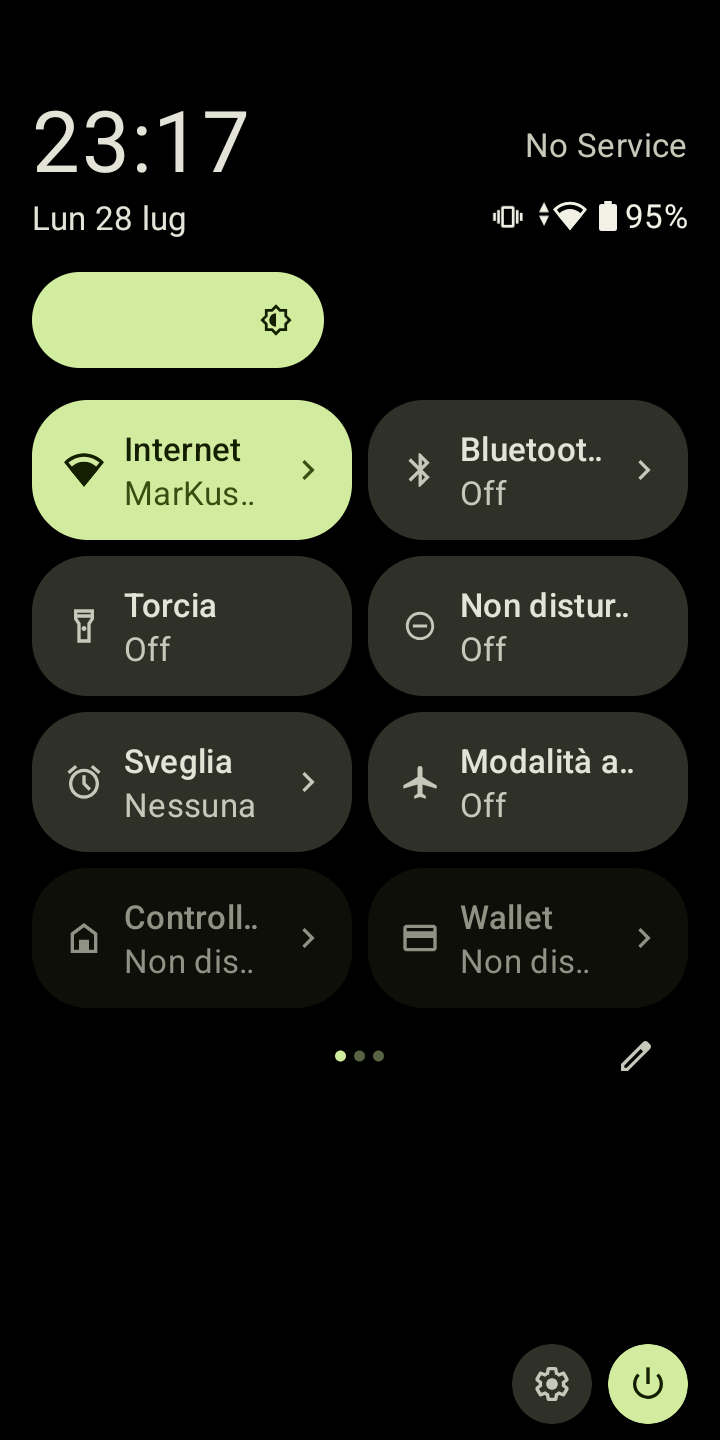Edit quick settings with the pencil icon
Screen dimensions: 720x1440
(x=636, y=1056)
